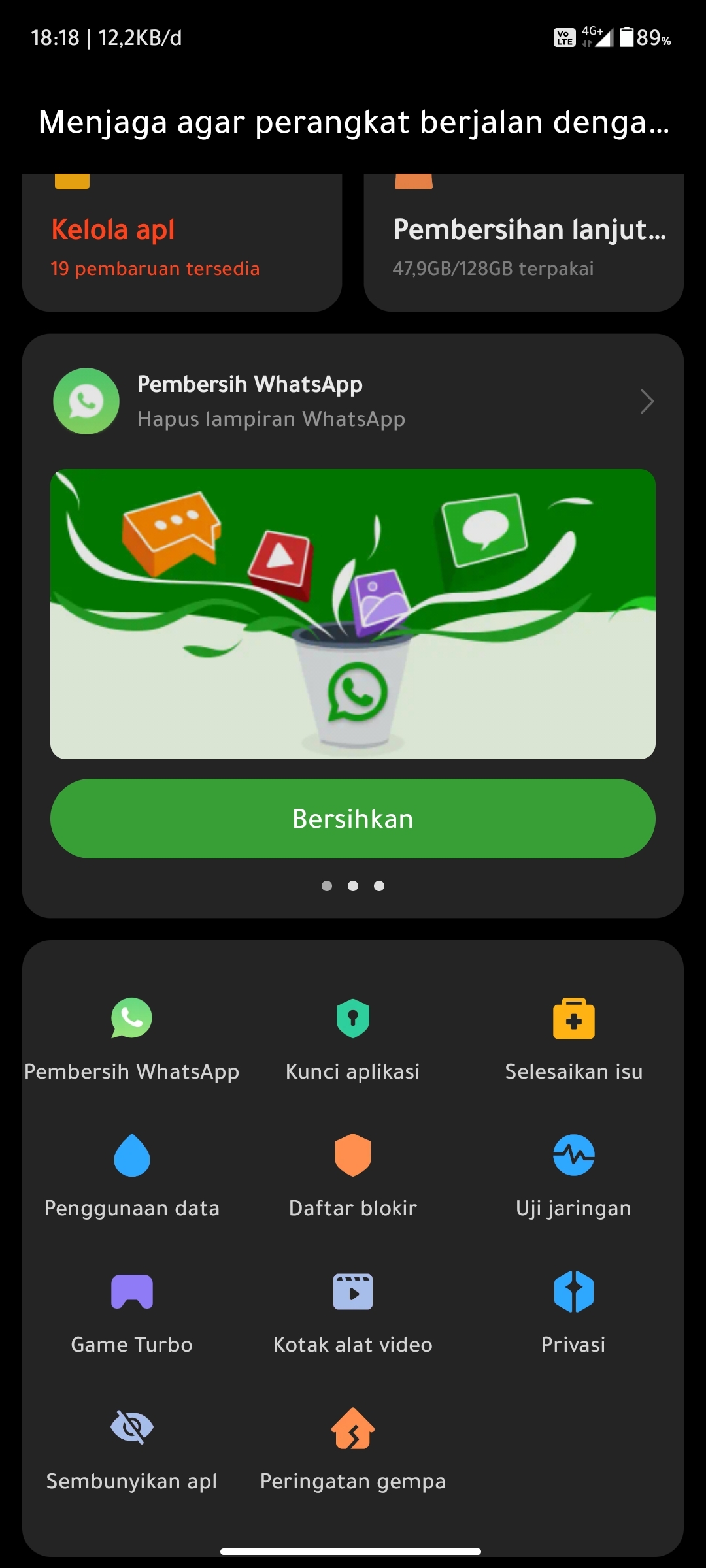The height and width of the screenshot is (1568, 706).
Task: Tap the WhatsApp cleaner banner illustration
Action: [353, 614]
